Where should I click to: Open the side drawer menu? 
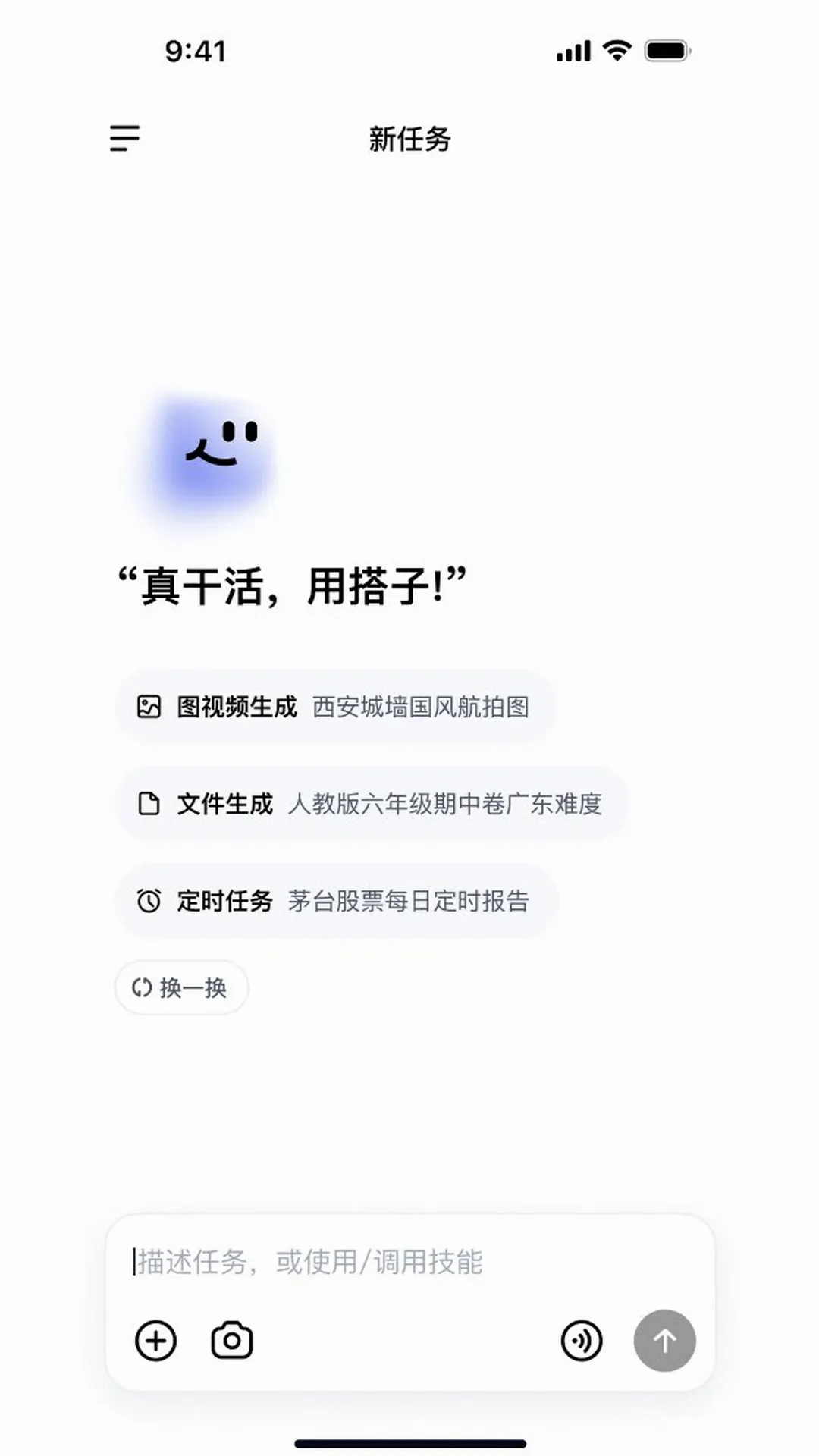124,138
